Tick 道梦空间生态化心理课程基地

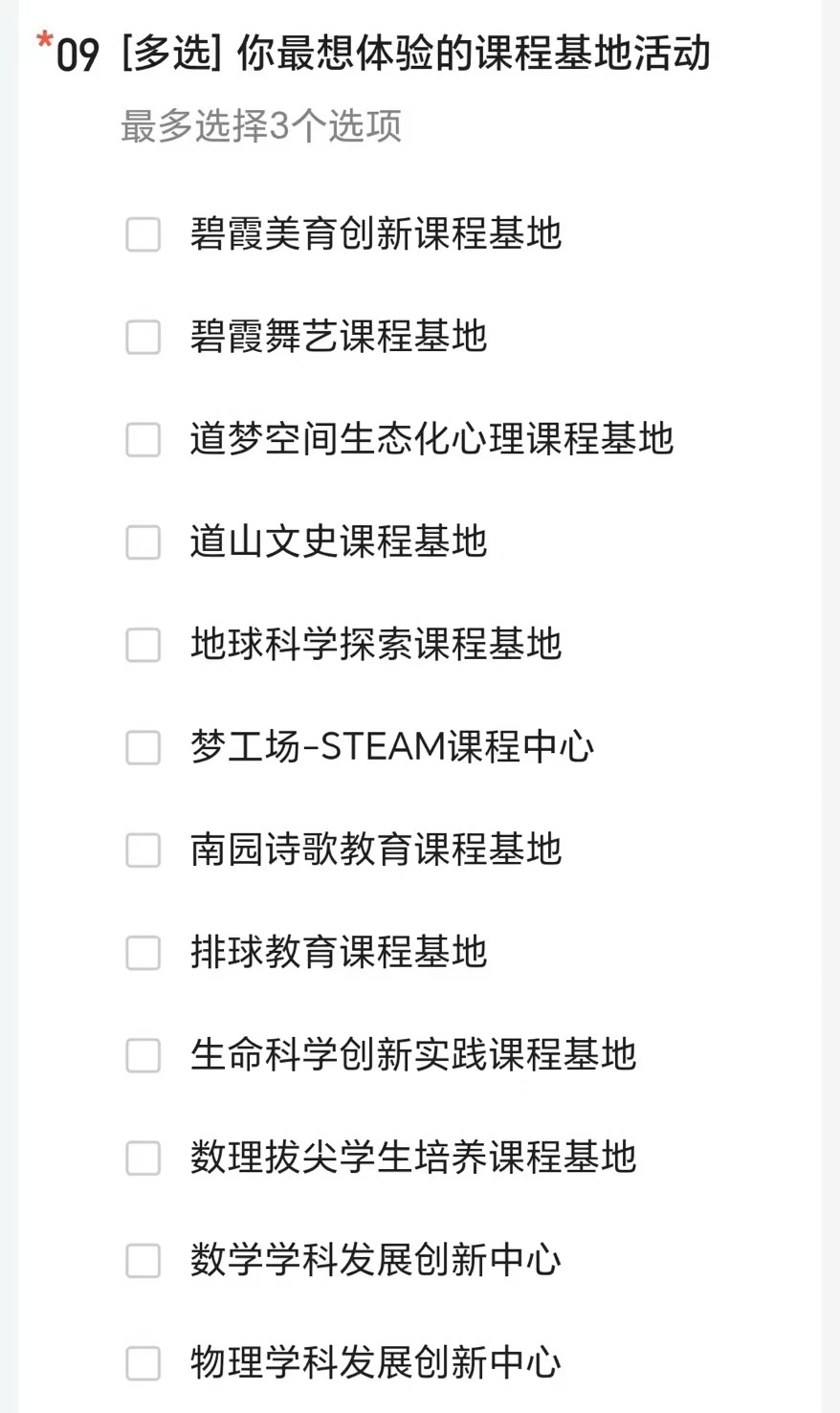[x=144, y=440]
